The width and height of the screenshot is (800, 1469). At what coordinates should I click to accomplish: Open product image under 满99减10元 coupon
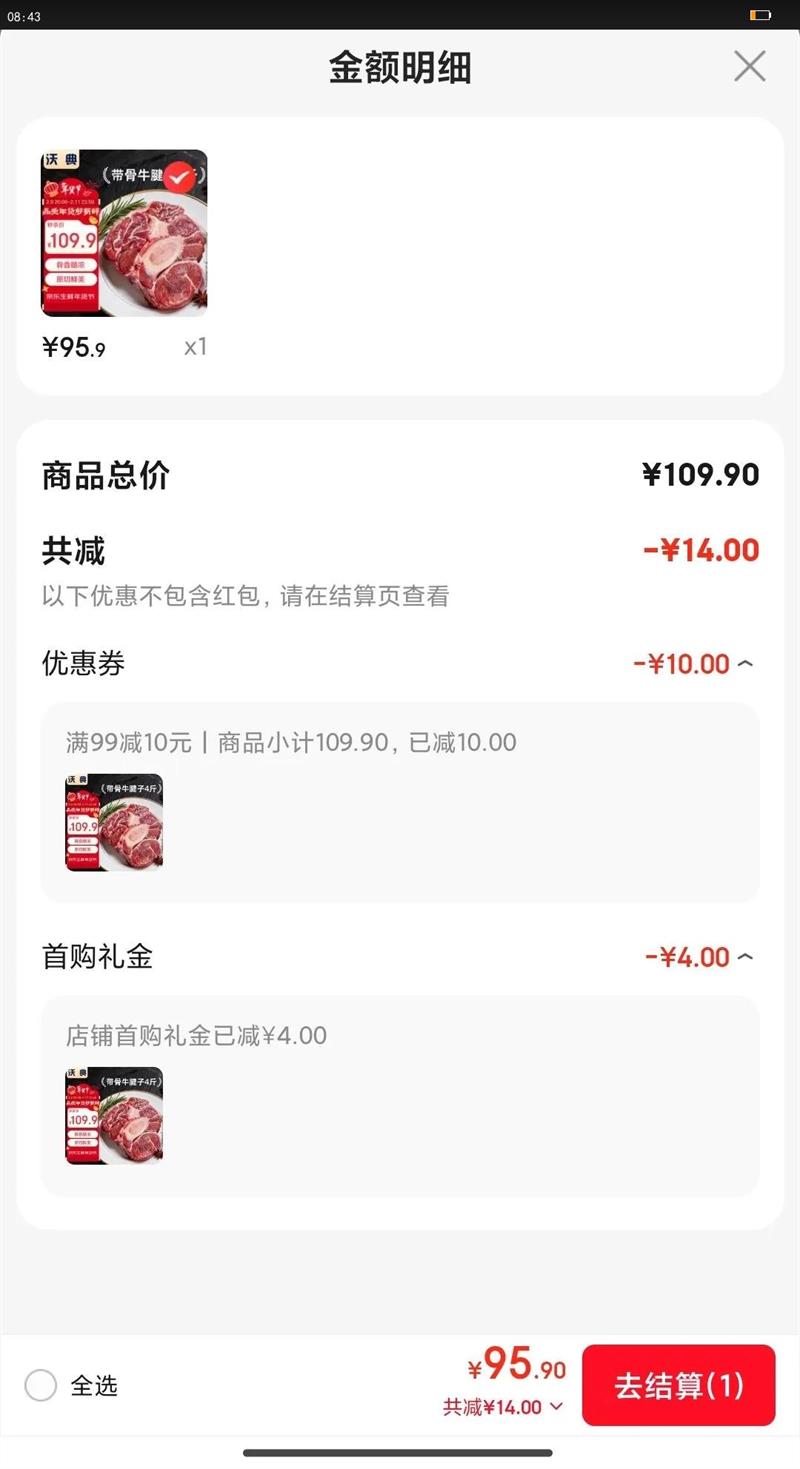coord(114,822)
